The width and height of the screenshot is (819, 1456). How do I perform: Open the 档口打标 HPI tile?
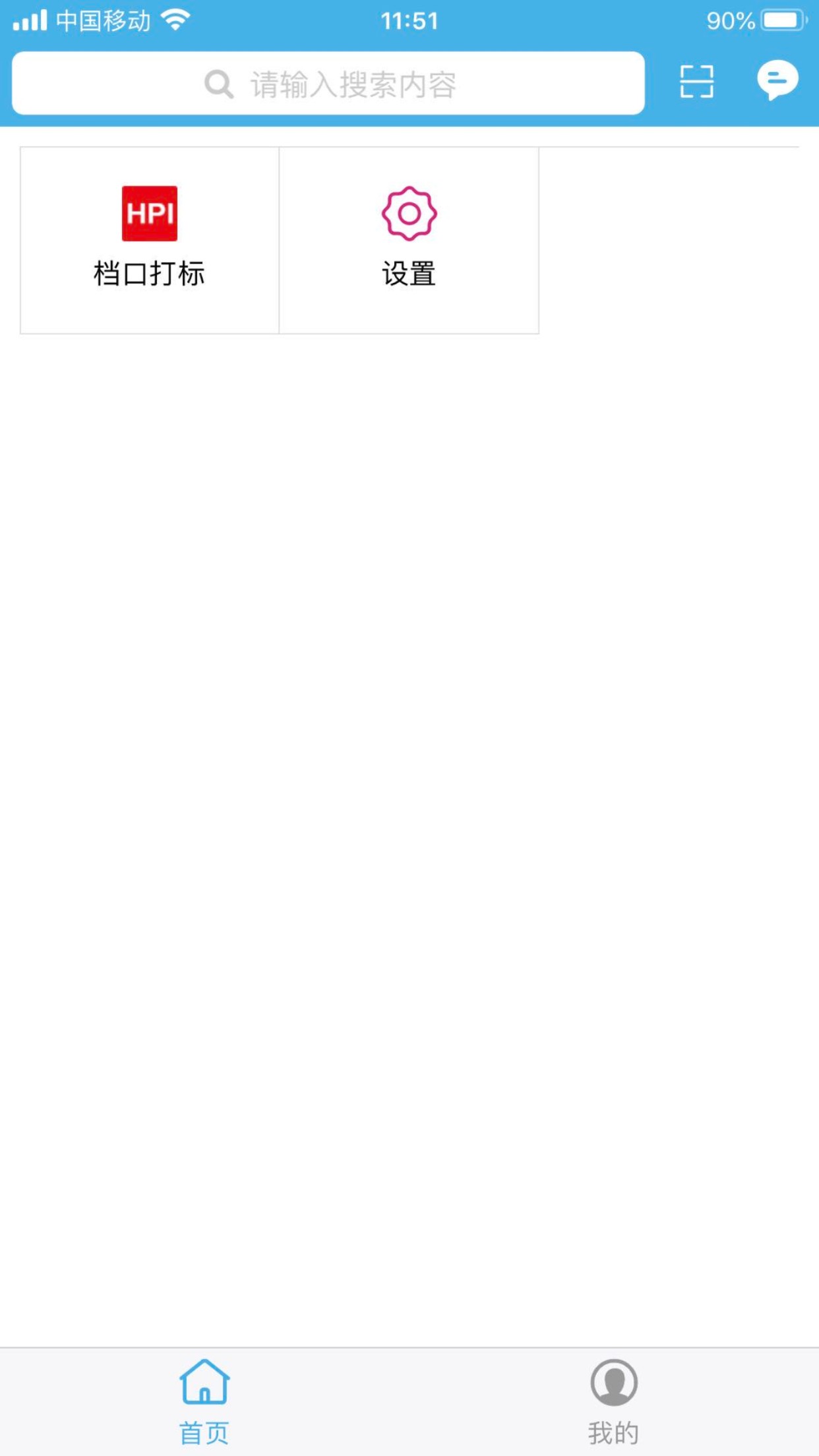tap(150, 239)
